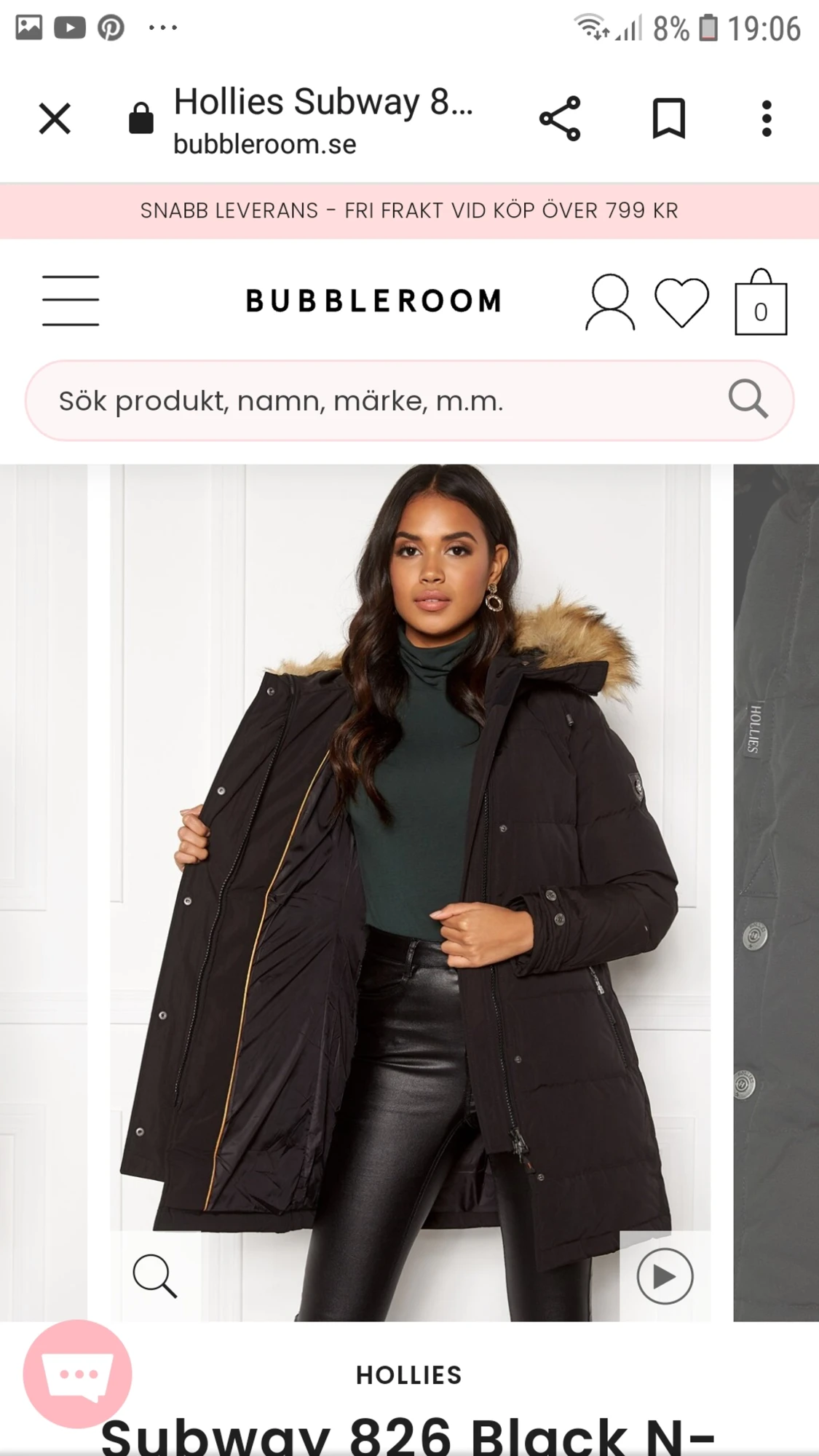This screenshot has height=1456, width=819.
Task: Play the product video
Action: [664, 1276]
